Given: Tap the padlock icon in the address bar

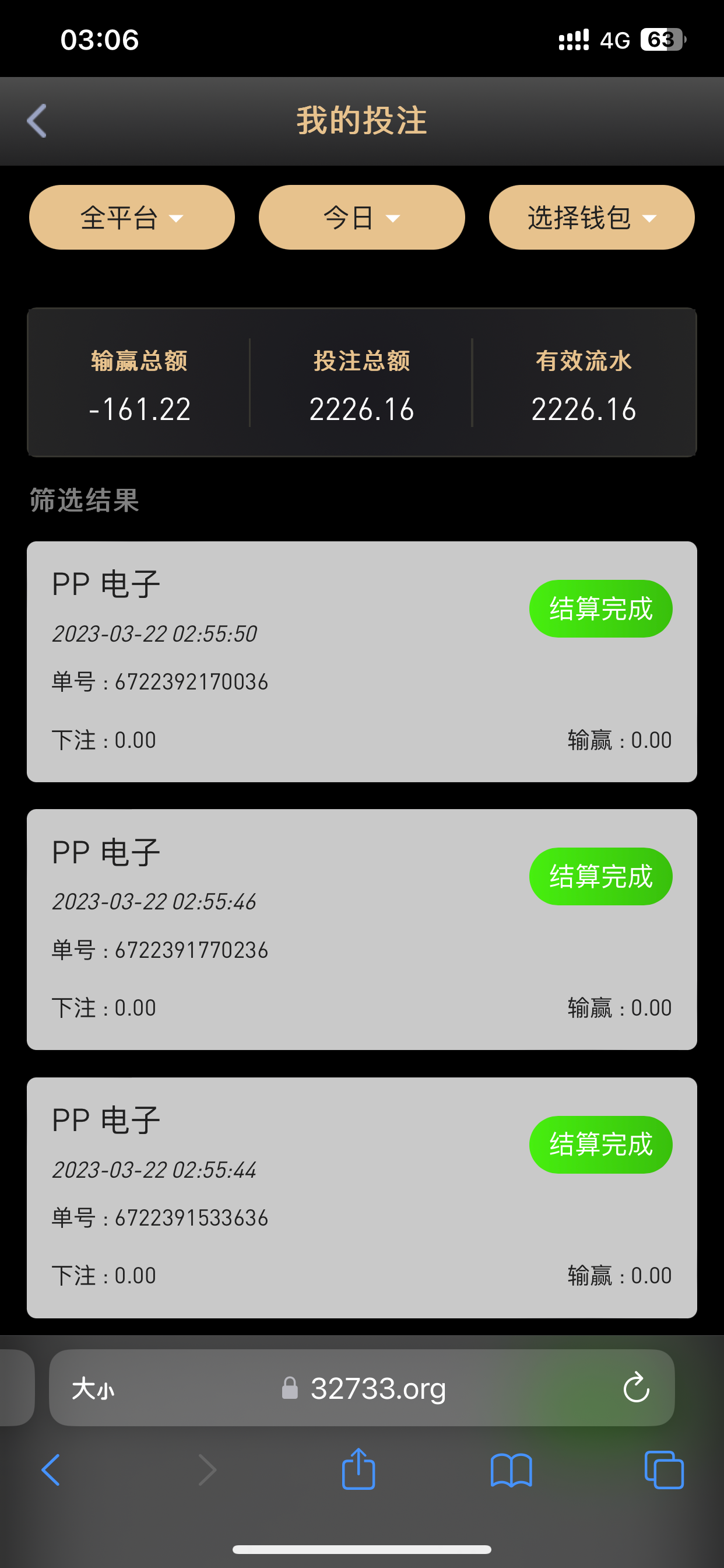Looking at the screenshot, I should coord(290,1388).
